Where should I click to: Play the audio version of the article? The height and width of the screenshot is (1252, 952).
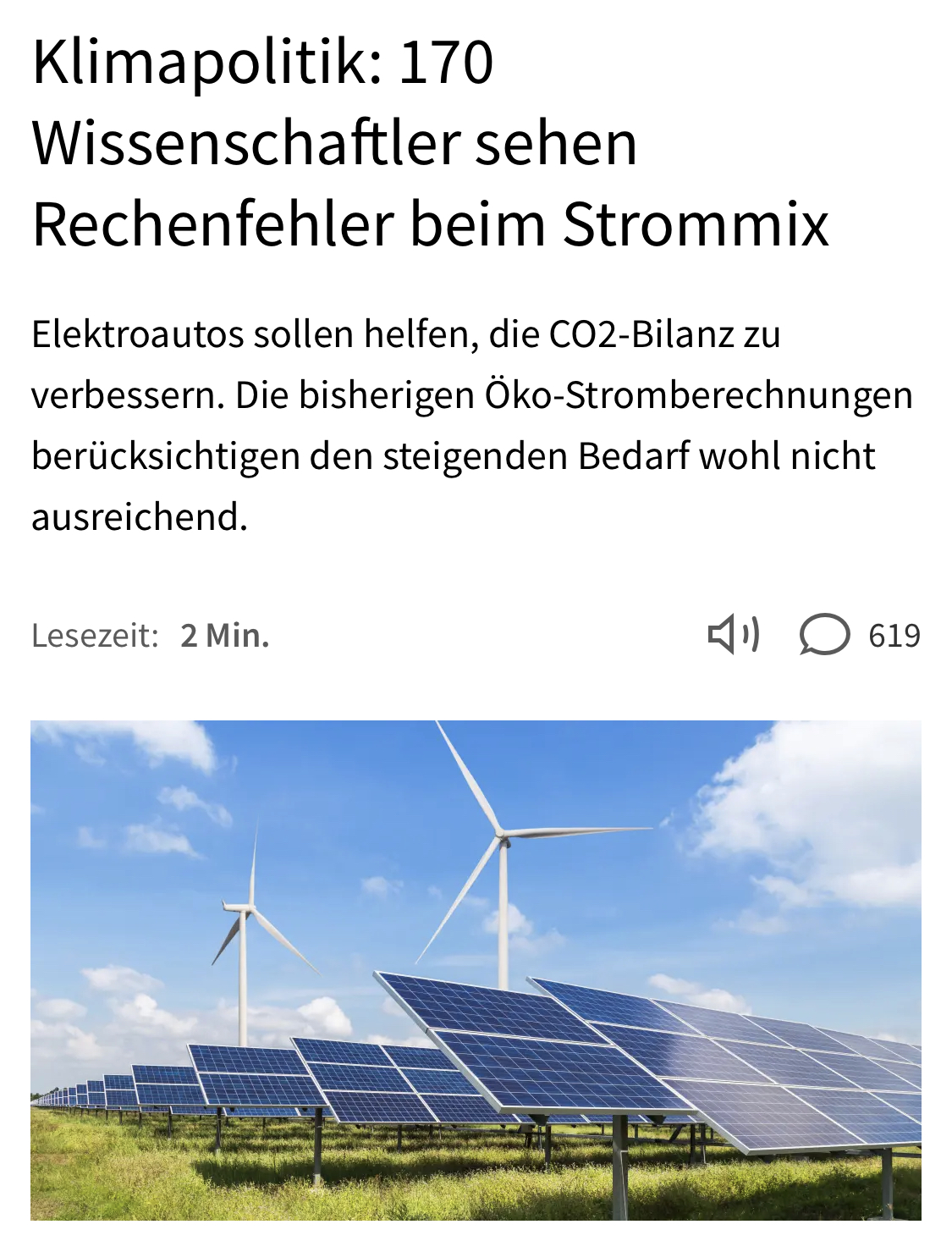click(x=733, y=635)
